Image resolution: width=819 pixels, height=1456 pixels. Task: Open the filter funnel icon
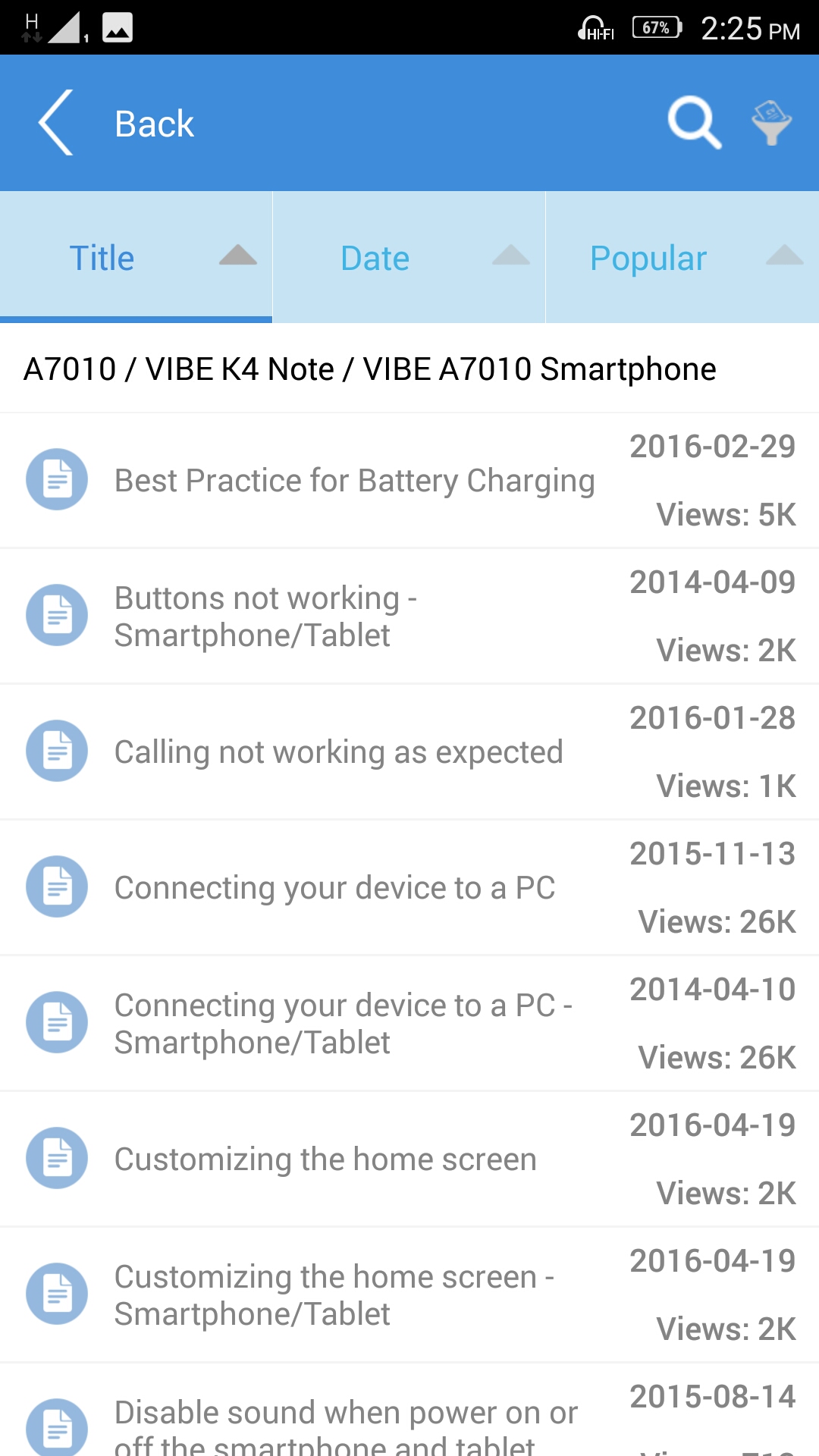[x=771, y=123]
